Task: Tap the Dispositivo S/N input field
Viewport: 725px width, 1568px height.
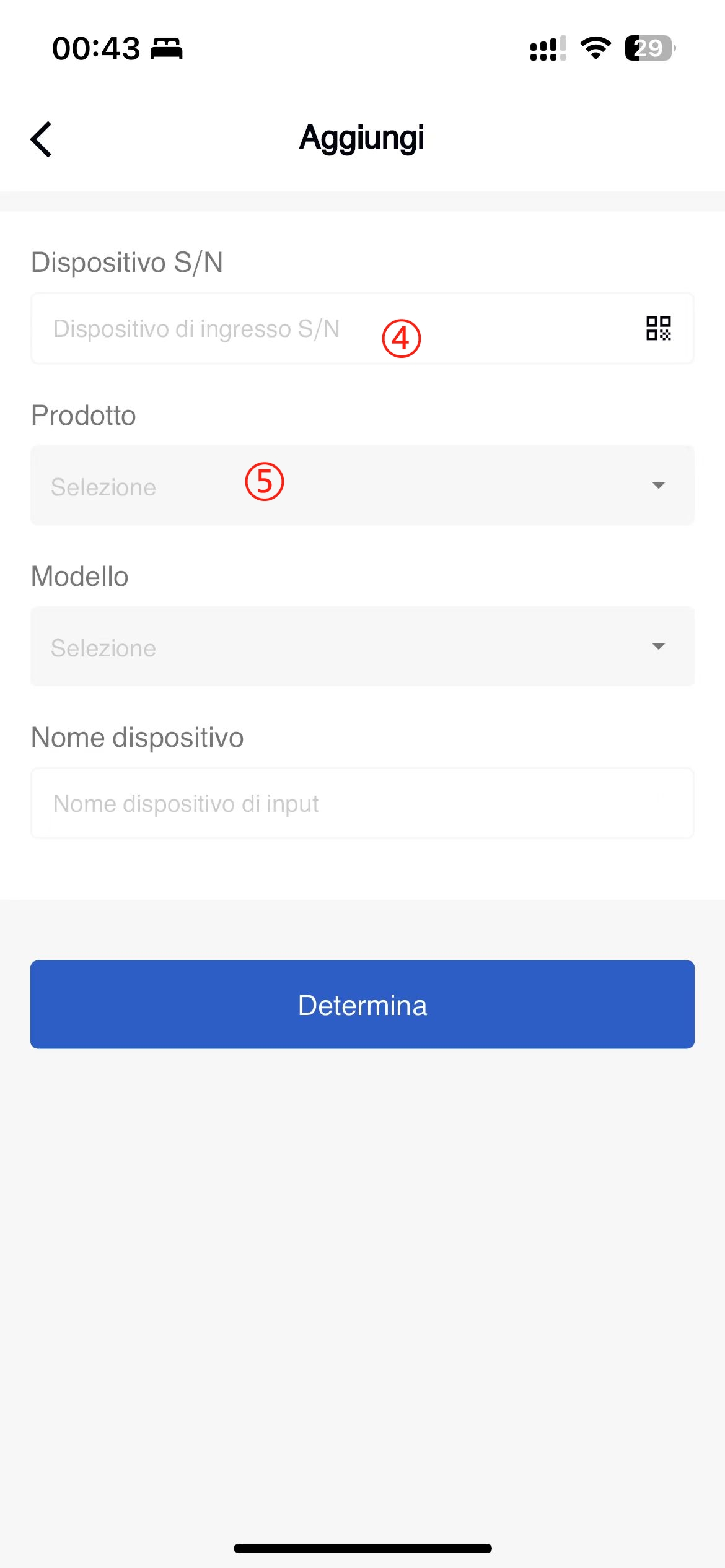Action: click(x=362, y=328)
